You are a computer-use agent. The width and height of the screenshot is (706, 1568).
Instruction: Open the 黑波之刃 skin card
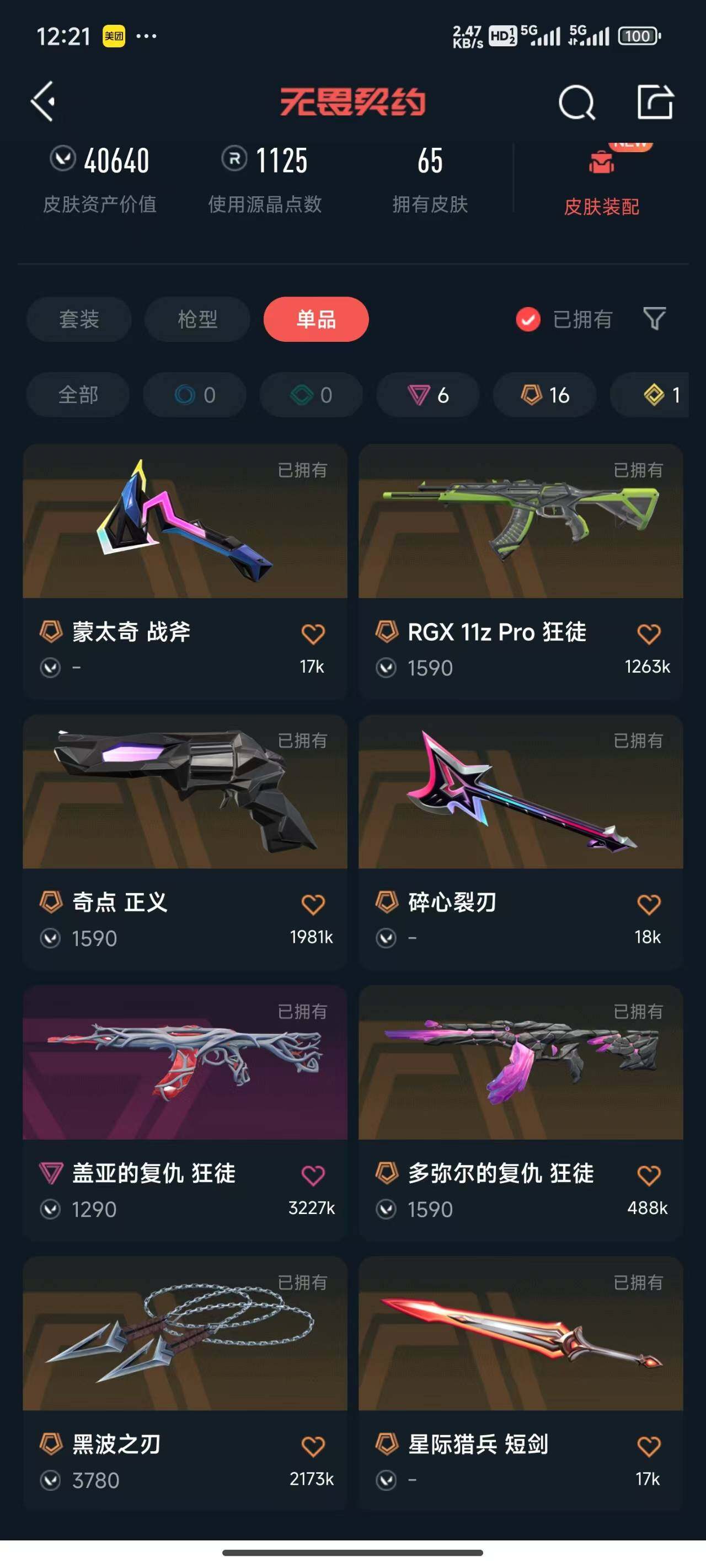(185, 1383)
